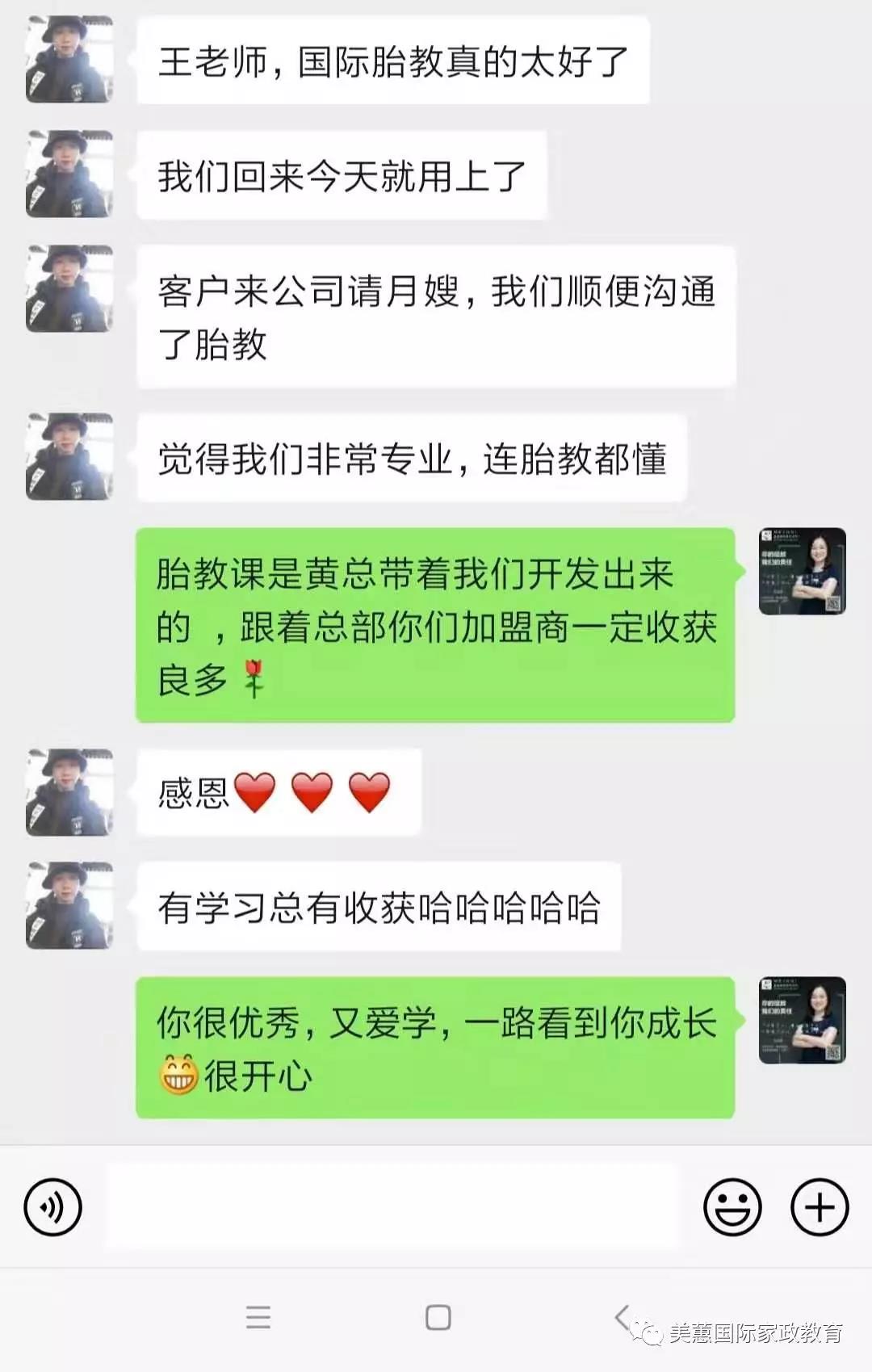This screenshot has height=1372, width=872.
Task: Open system recent apps menu
Action: (258, 1317)
